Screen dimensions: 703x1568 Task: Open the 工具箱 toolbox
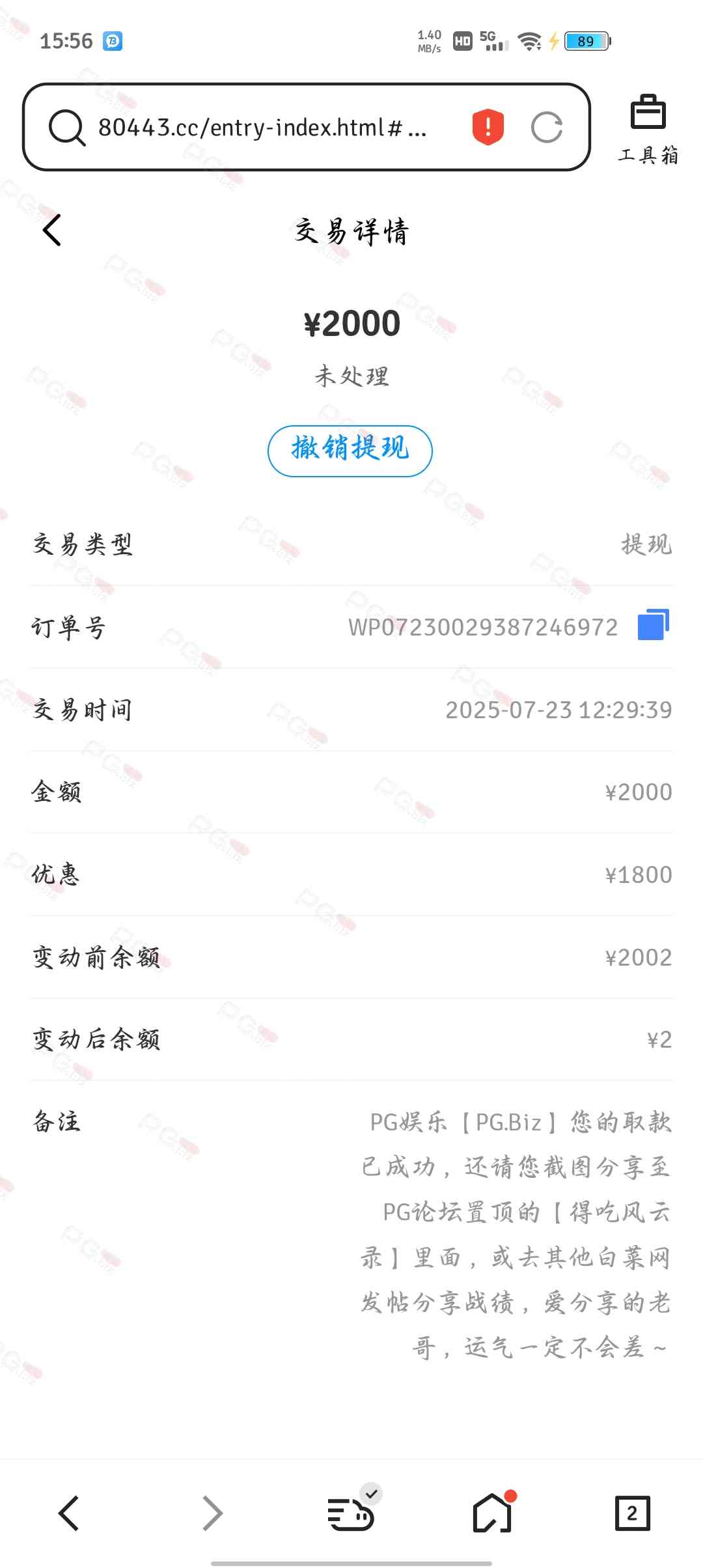point(648,128)
